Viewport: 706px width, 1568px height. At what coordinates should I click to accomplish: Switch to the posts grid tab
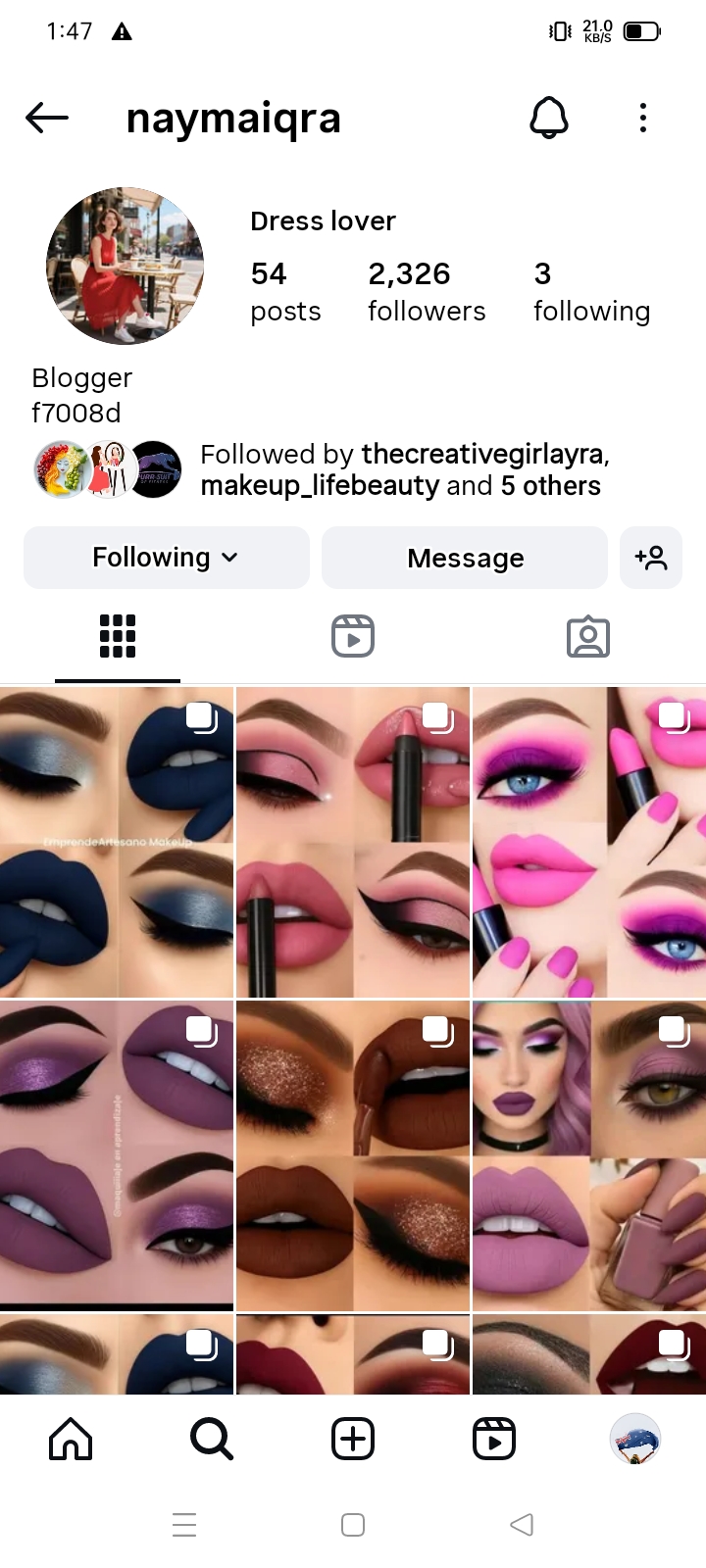point(118,637)
